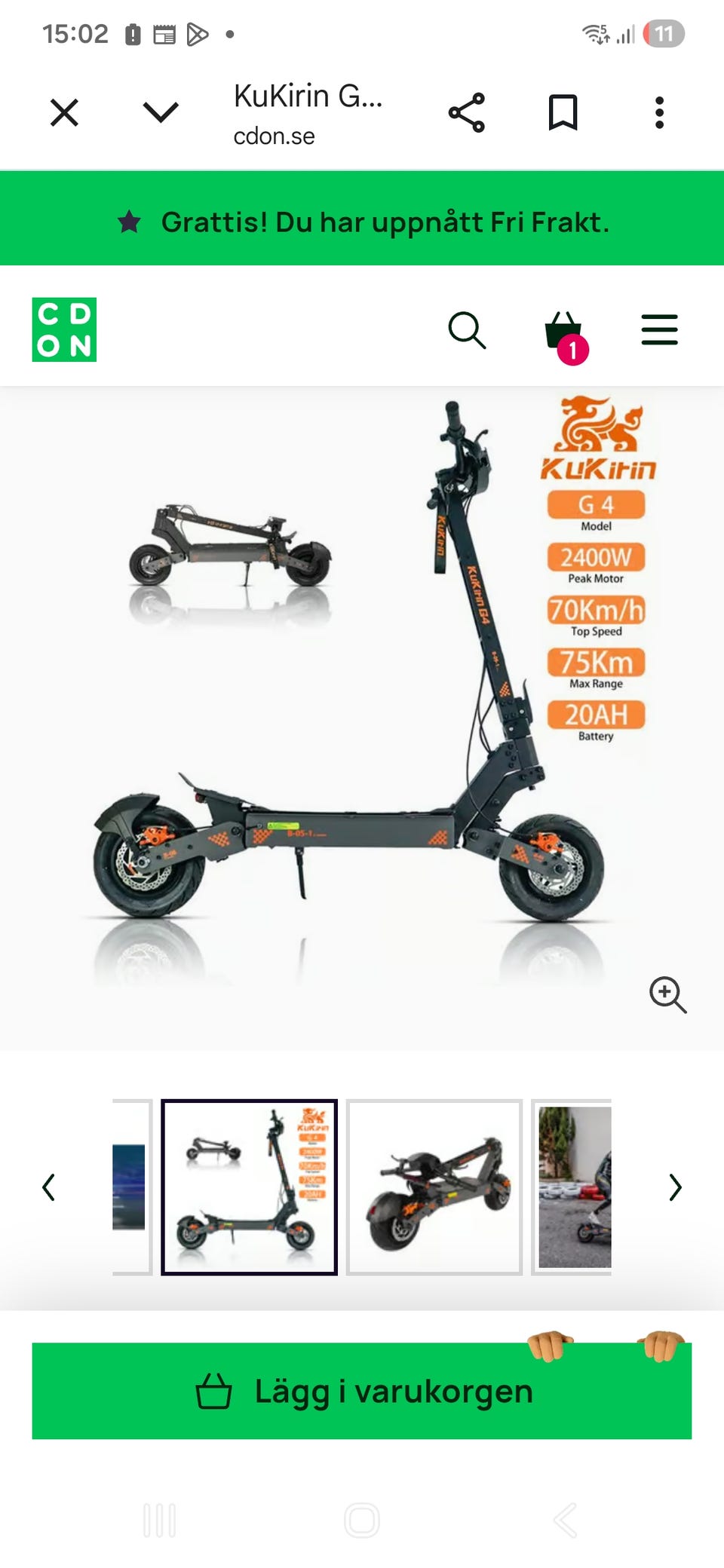Show next thumbnails with right arrow
724x1568 pixels.
tap(675, 1187)
